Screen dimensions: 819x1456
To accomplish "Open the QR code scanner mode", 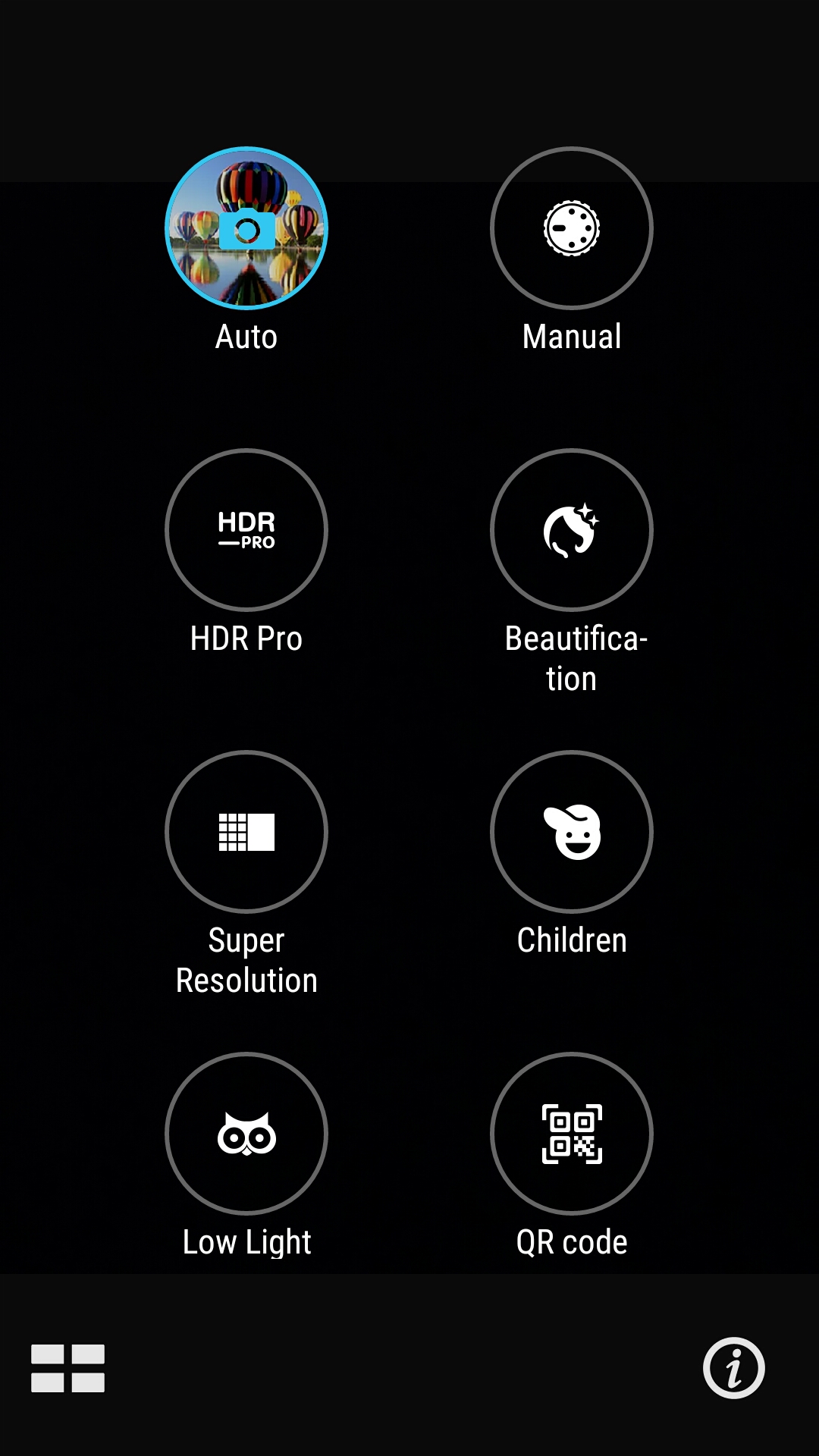I will tap(572, 1134).
